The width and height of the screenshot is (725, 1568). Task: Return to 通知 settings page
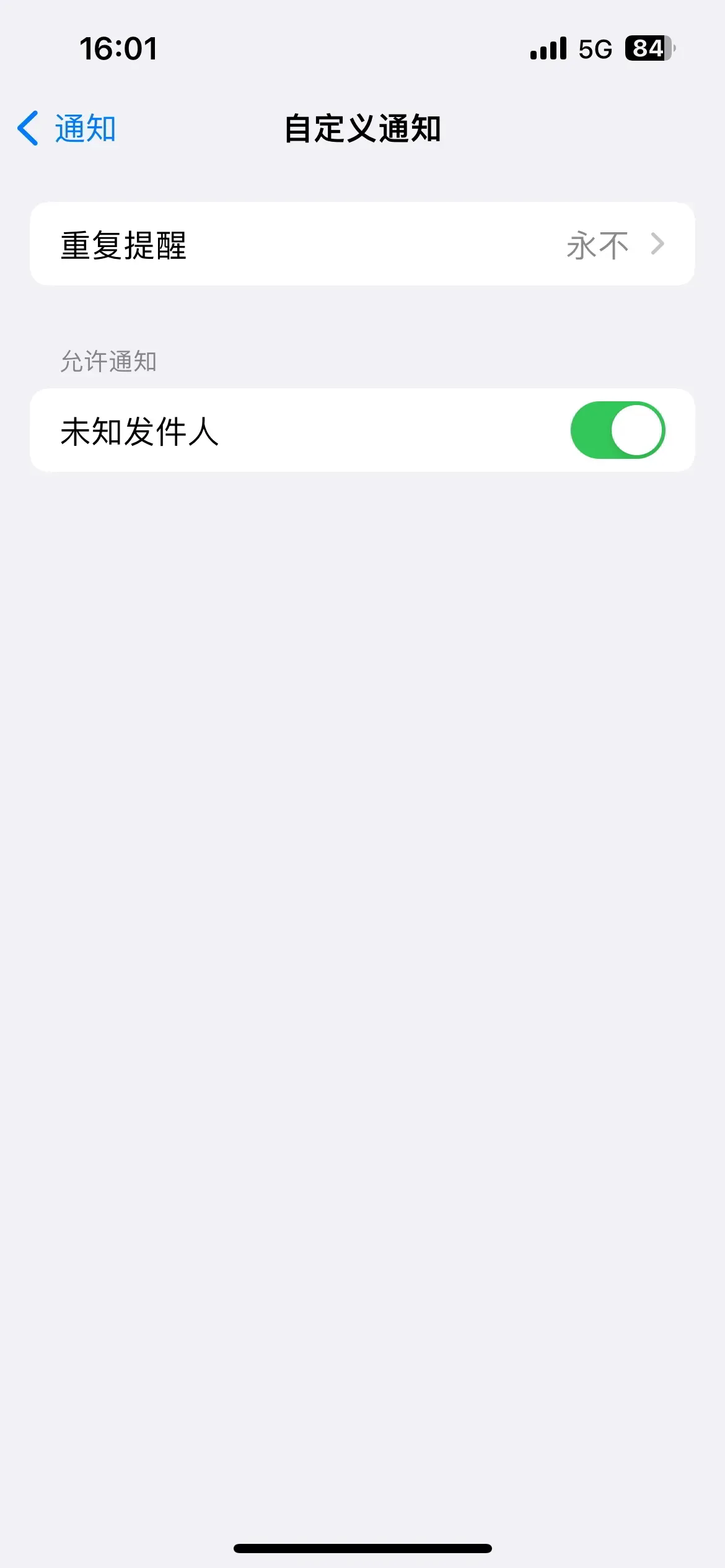68,128
